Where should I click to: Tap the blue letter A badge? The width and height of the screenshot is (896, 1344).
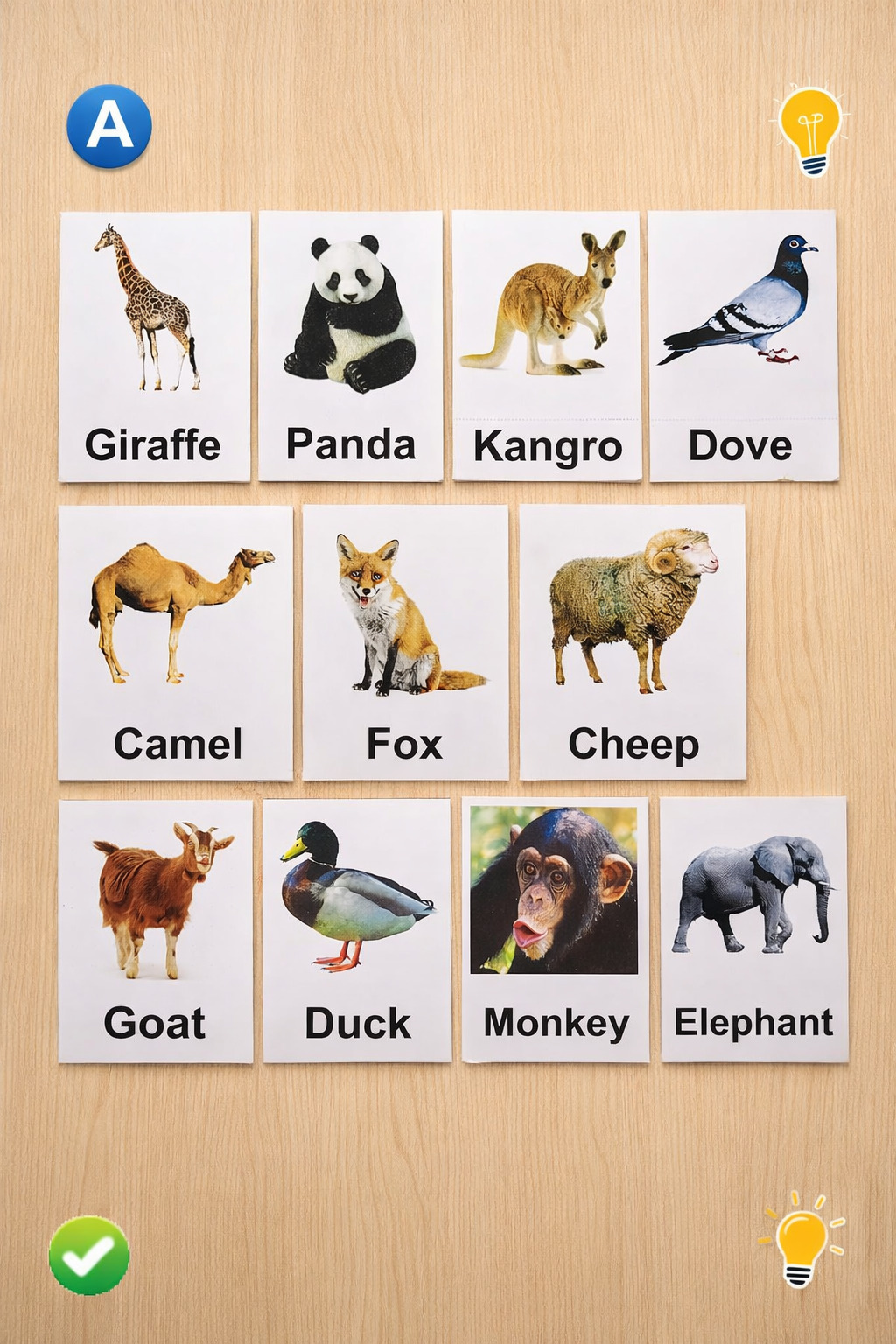point(109,126)
